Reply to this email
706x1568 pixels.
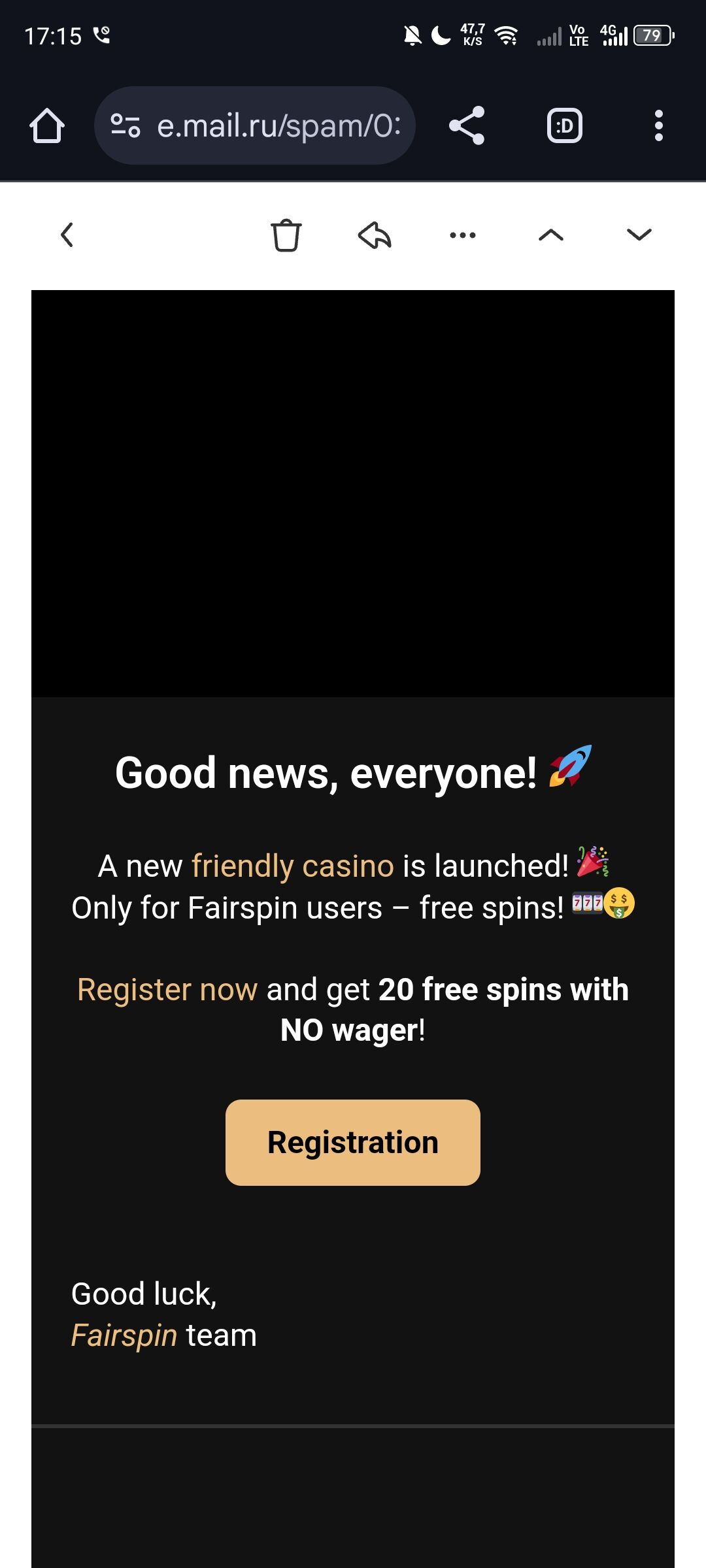click(x=375, y=235)
